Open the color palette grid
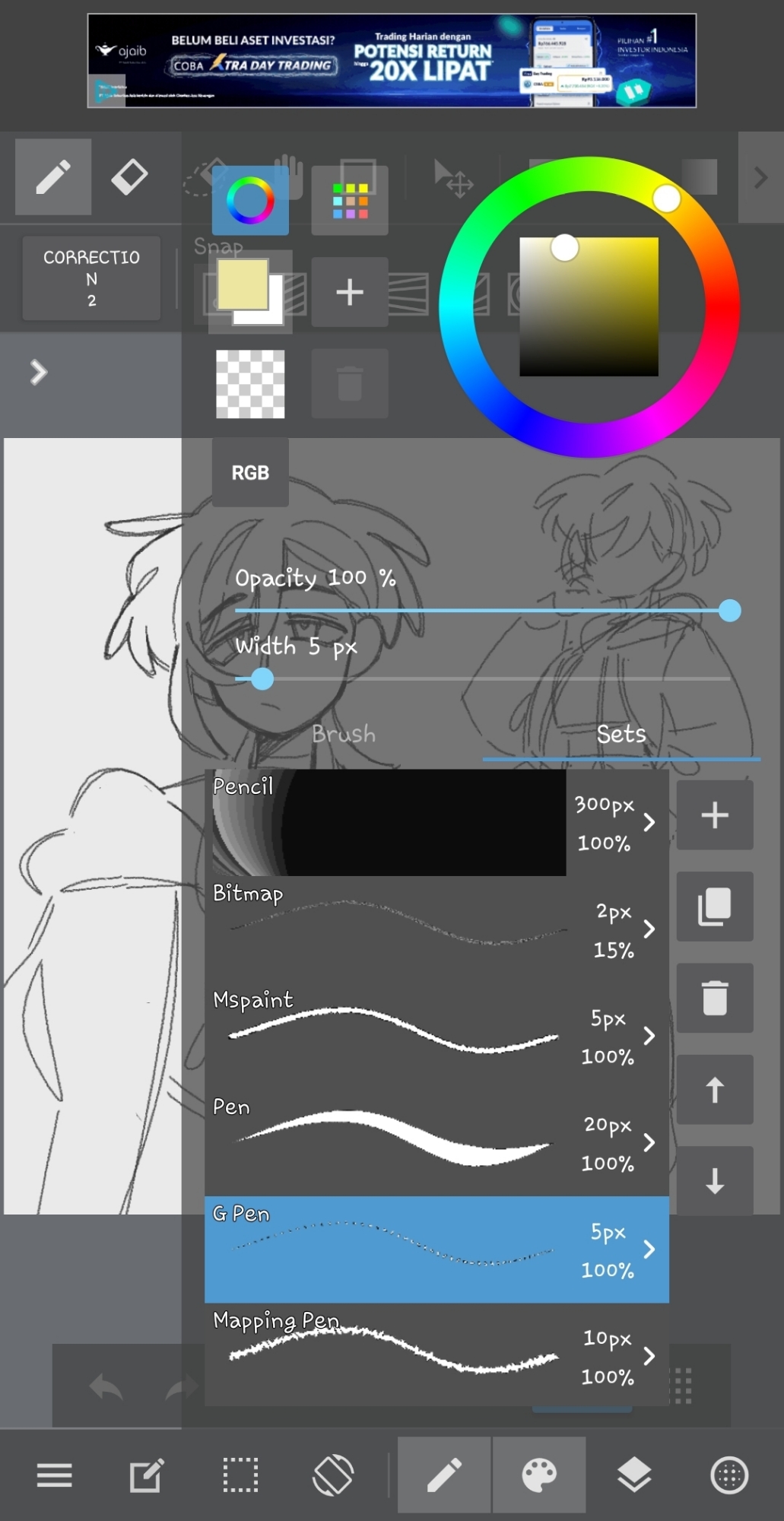 [350, 201]
